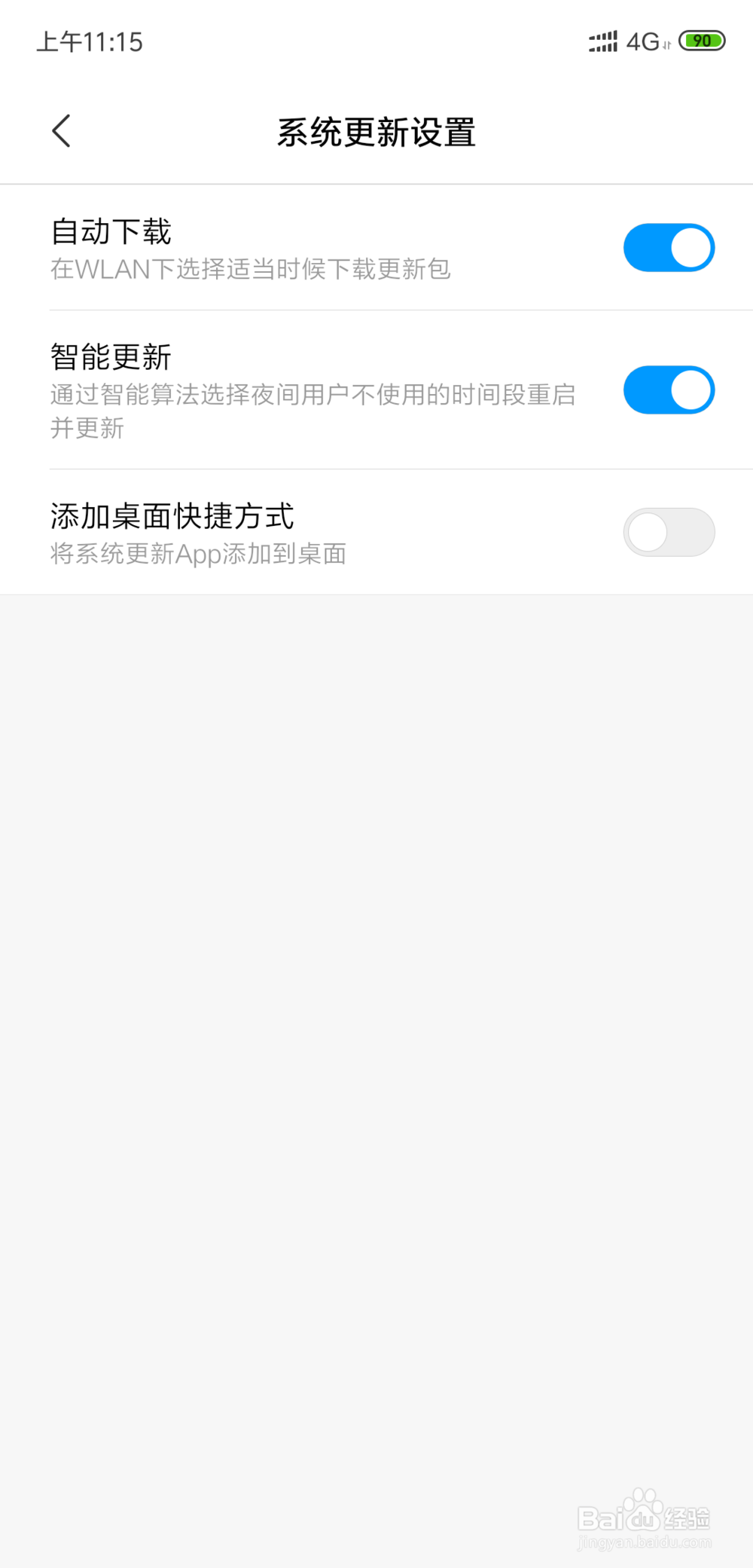The image size is (753, 1568).
Task: Tap the smart update night-time description
Action: tap(312, 411)
